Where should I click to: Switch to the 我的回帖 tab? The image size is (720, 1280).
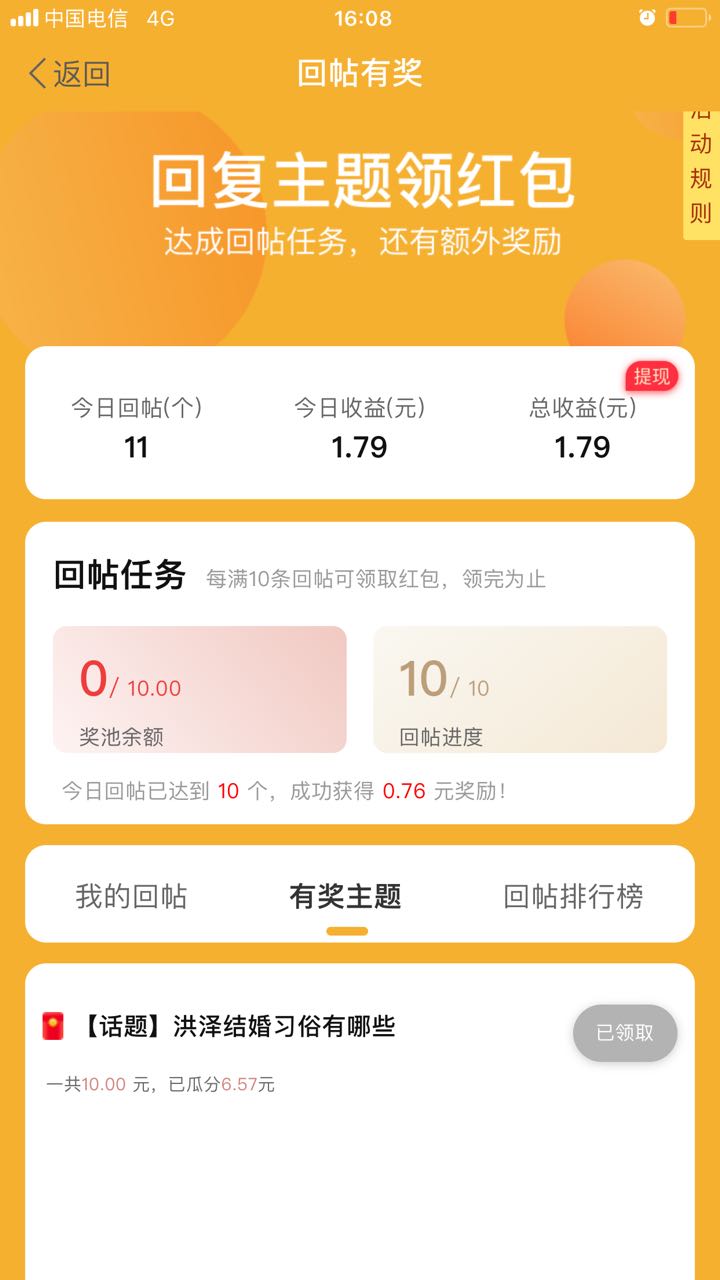(x=131, y=896)
